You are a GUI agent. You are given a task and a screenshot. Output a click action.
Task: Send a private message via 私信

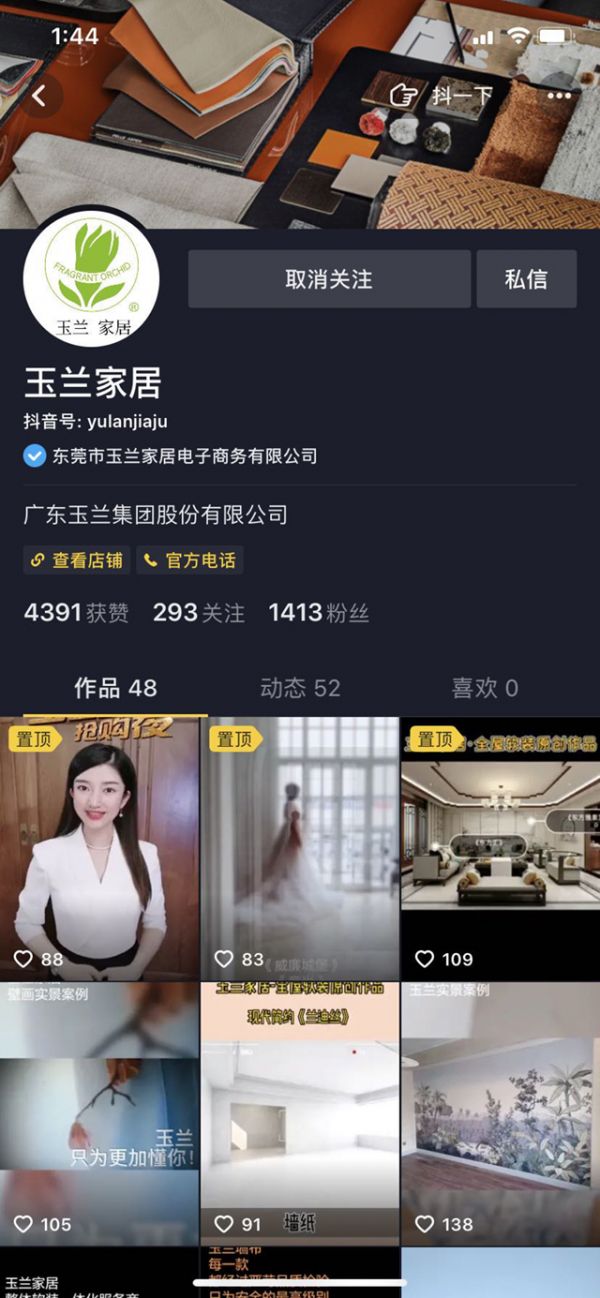526,279
